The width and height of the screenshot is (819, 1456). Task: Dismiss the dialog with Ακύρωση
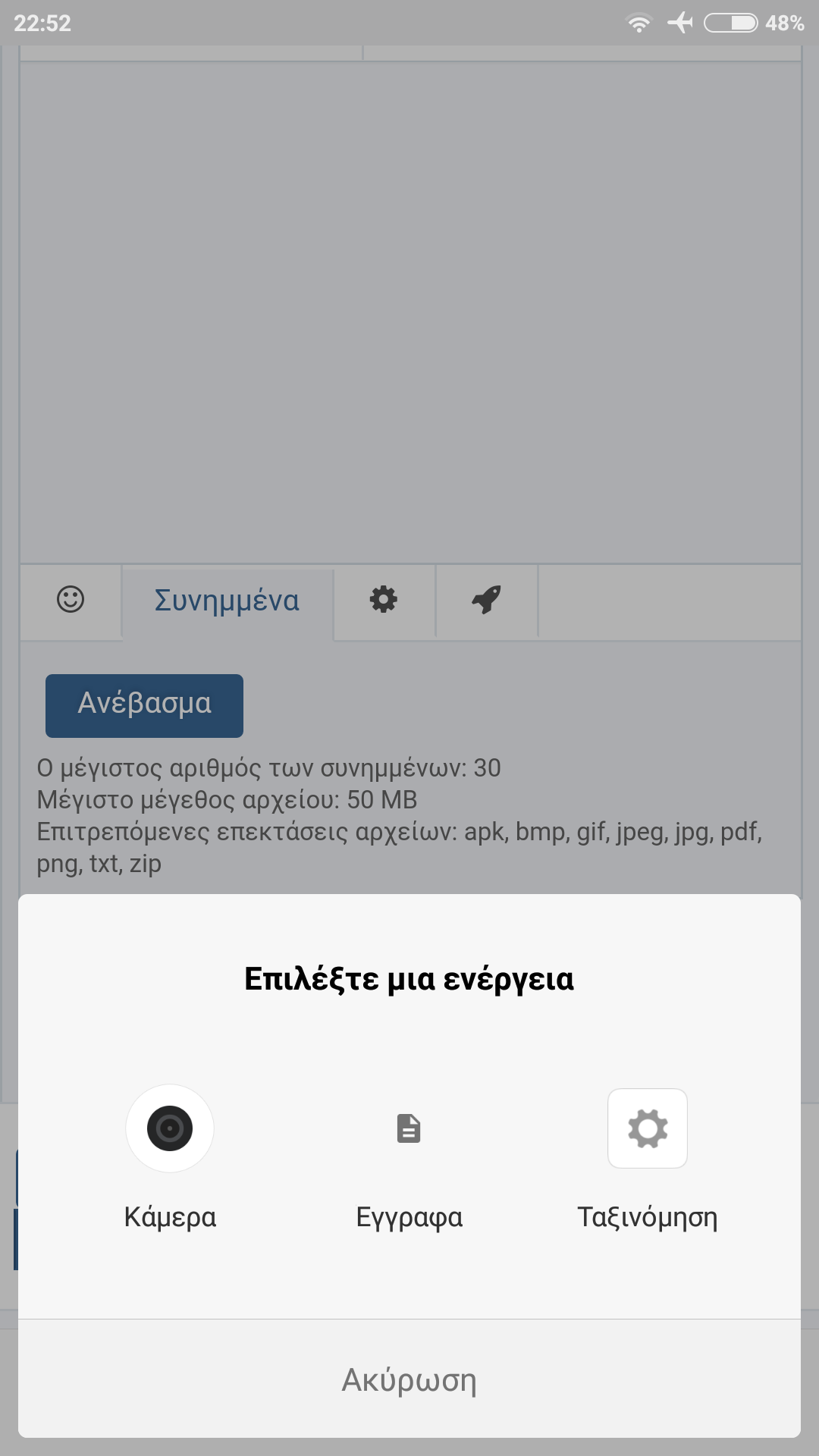(409, 1379)
